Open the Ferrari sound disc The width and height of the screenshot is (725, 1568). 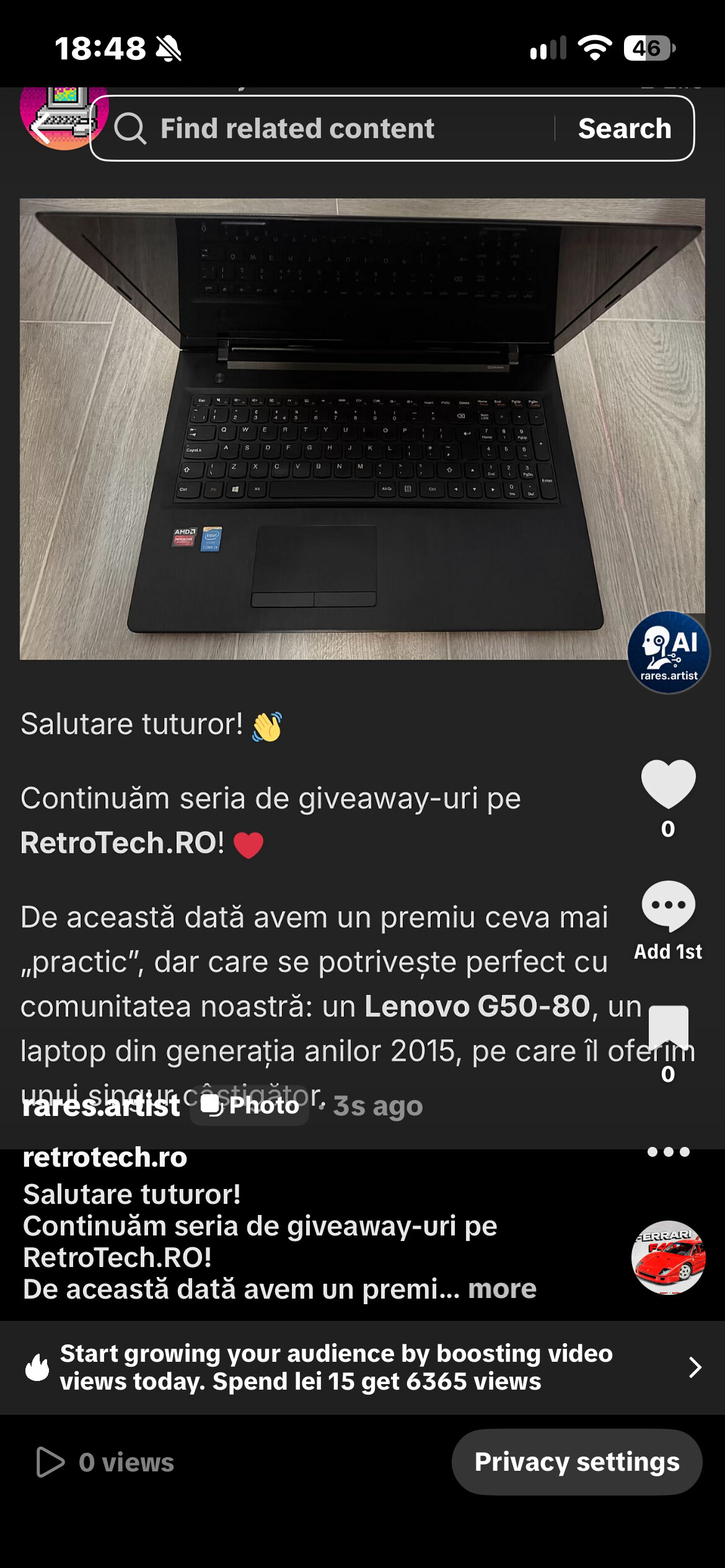tap(668, 1257)
